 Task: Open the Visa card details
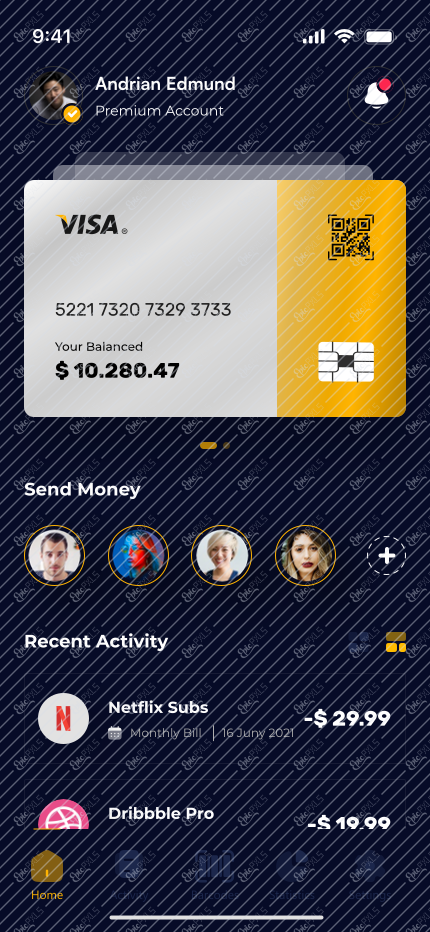point(215,298)
